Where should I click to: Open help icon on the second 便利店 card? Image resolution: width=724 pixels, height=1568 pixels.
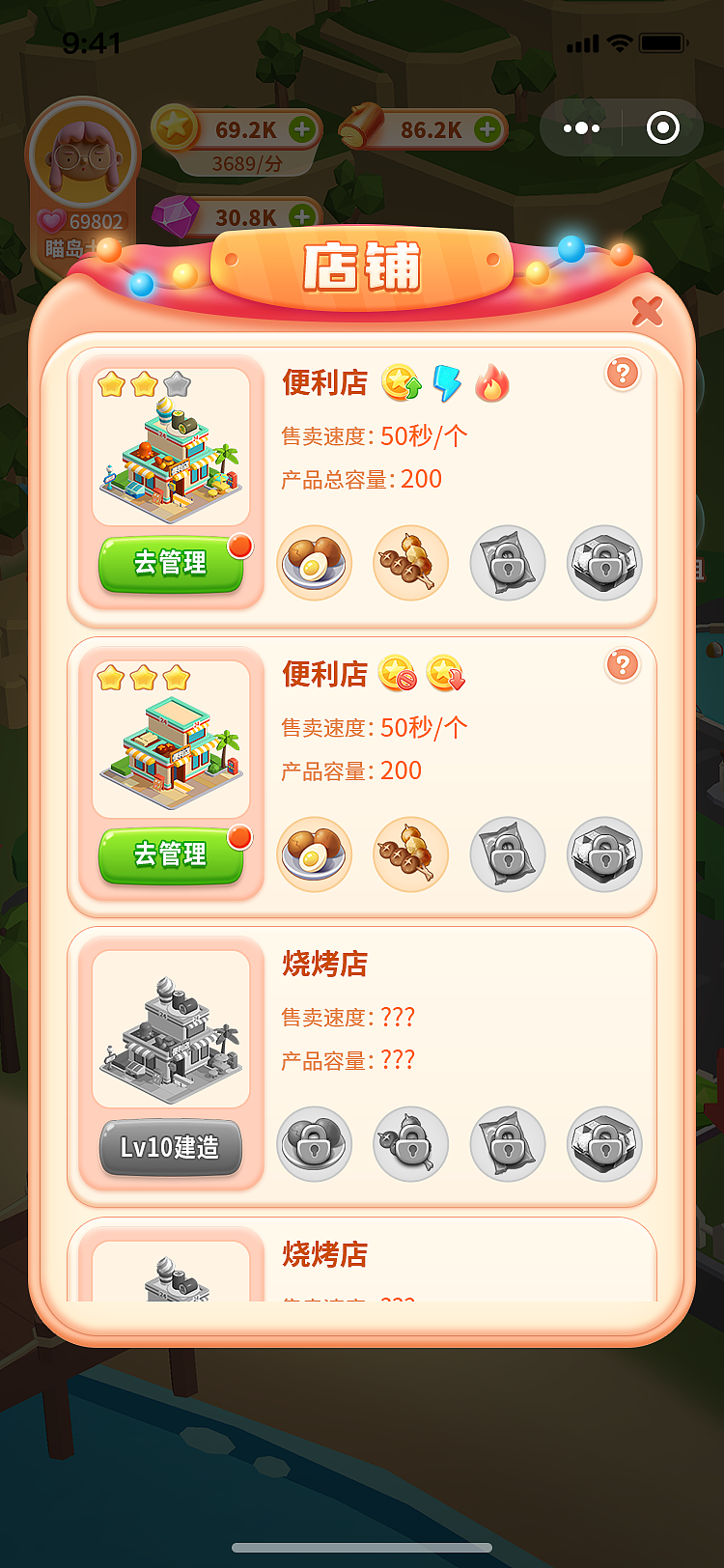(623, 664)
